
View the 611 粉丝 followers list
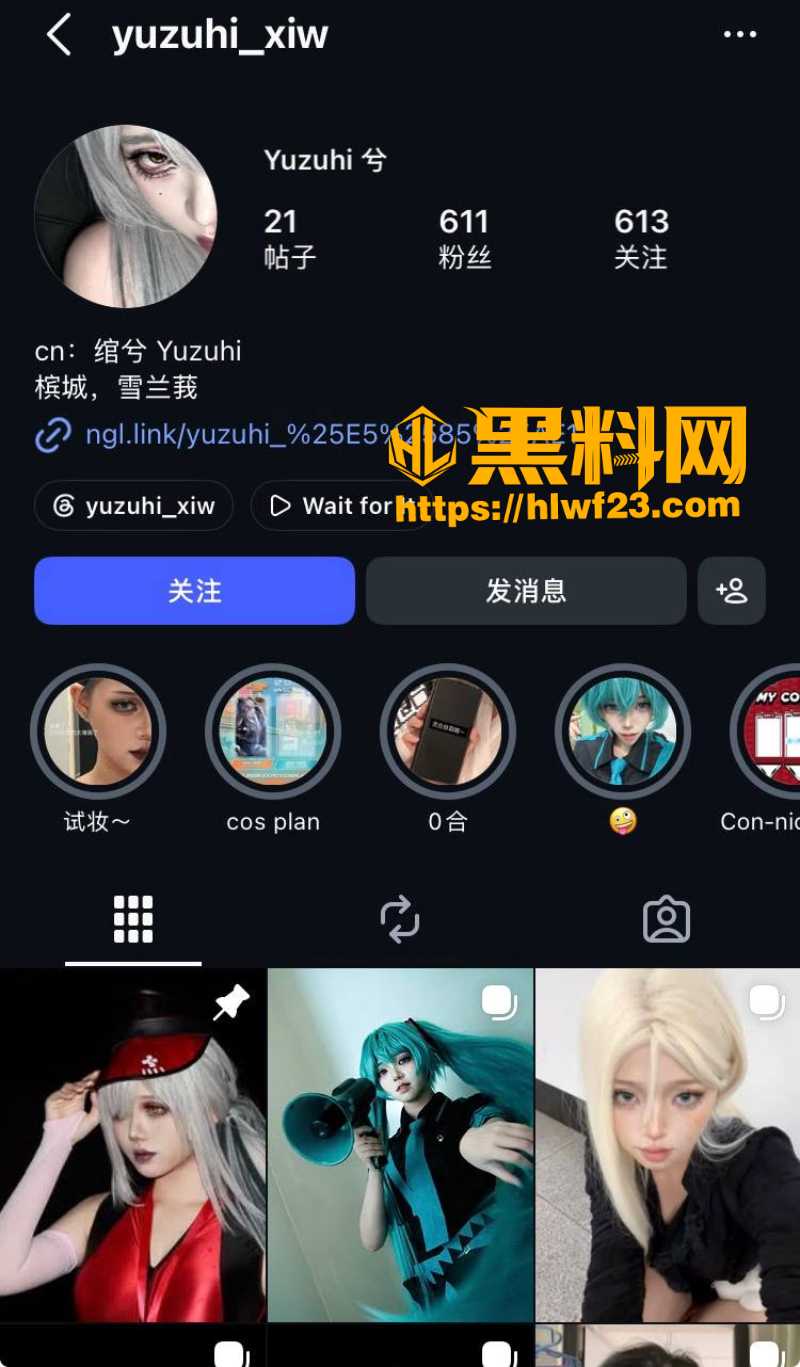pos(465,238)
